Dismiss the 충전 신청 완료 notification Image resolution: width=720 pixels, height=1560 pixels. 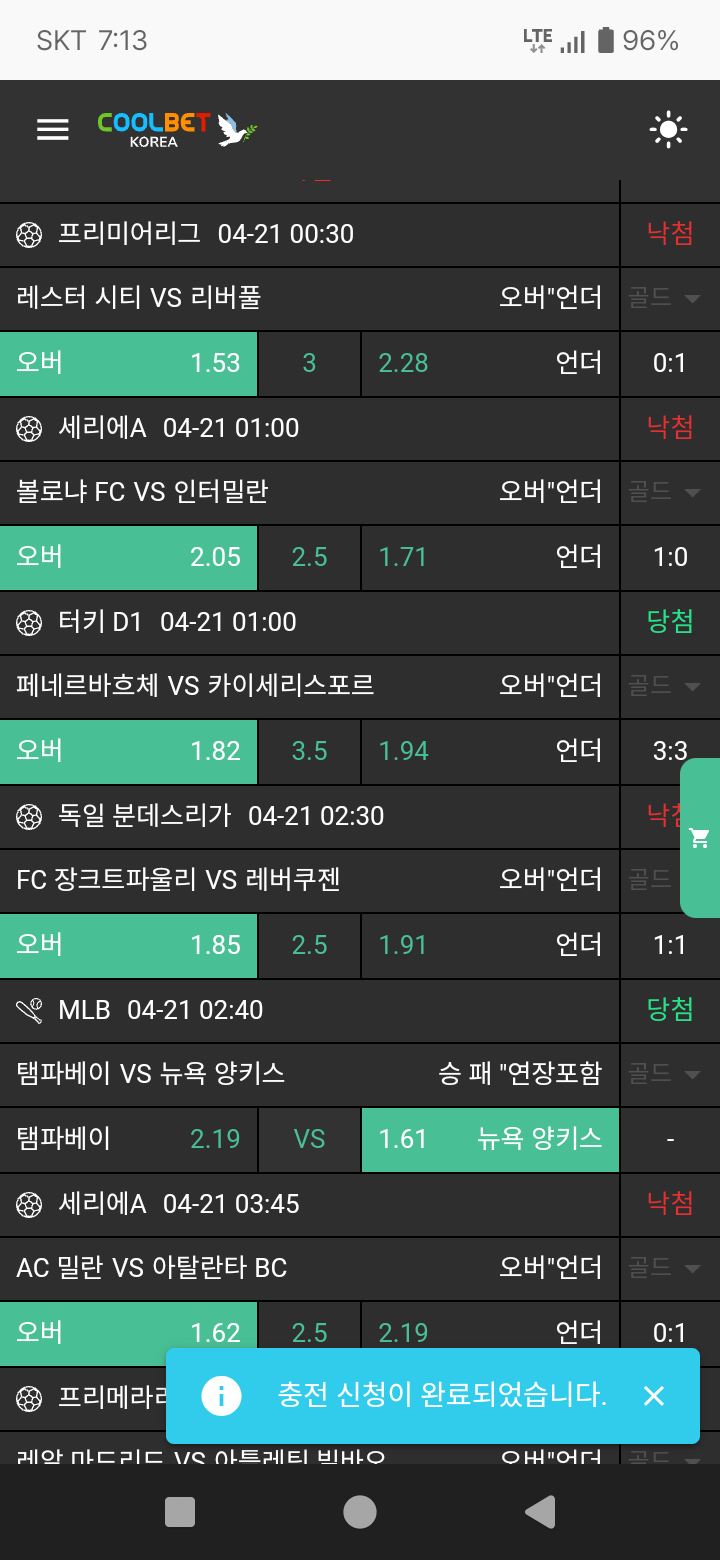click(654, 1396)
